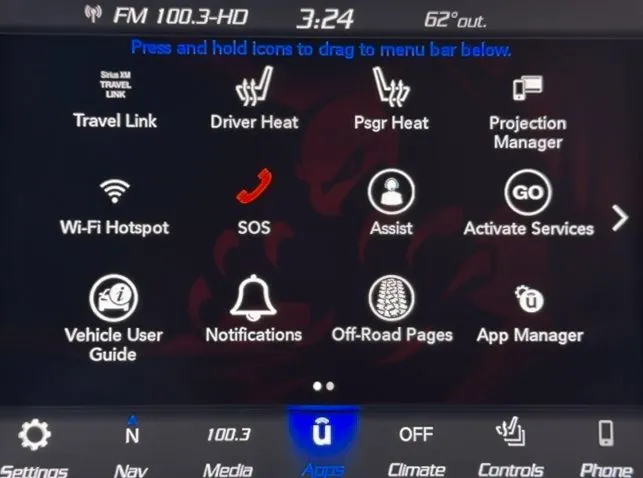Viewport: 643px width, 478px height.
Task: Launch Off-Road Pages
Action: [x=392, y=310]
